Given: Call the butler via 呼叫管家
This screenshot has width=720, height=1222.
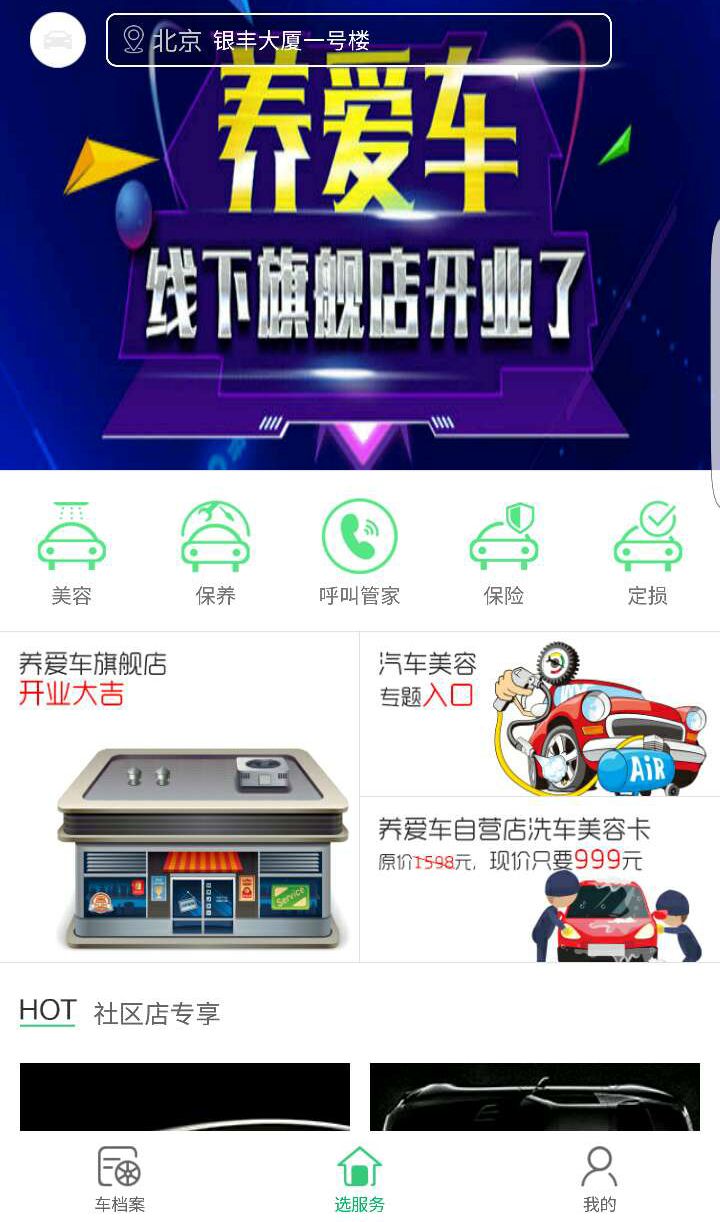Looking at the screenshot, I should click(x=360, y=554).
